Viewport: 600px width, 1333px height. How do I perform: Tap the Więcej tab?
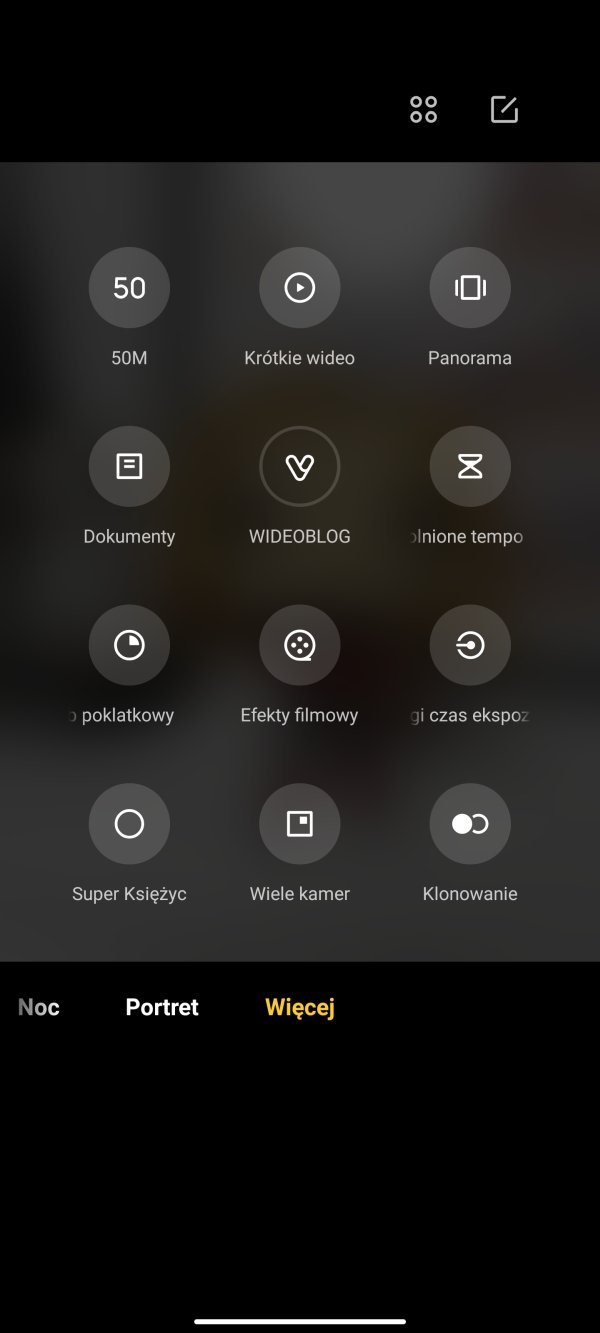tap(300, 1007)
